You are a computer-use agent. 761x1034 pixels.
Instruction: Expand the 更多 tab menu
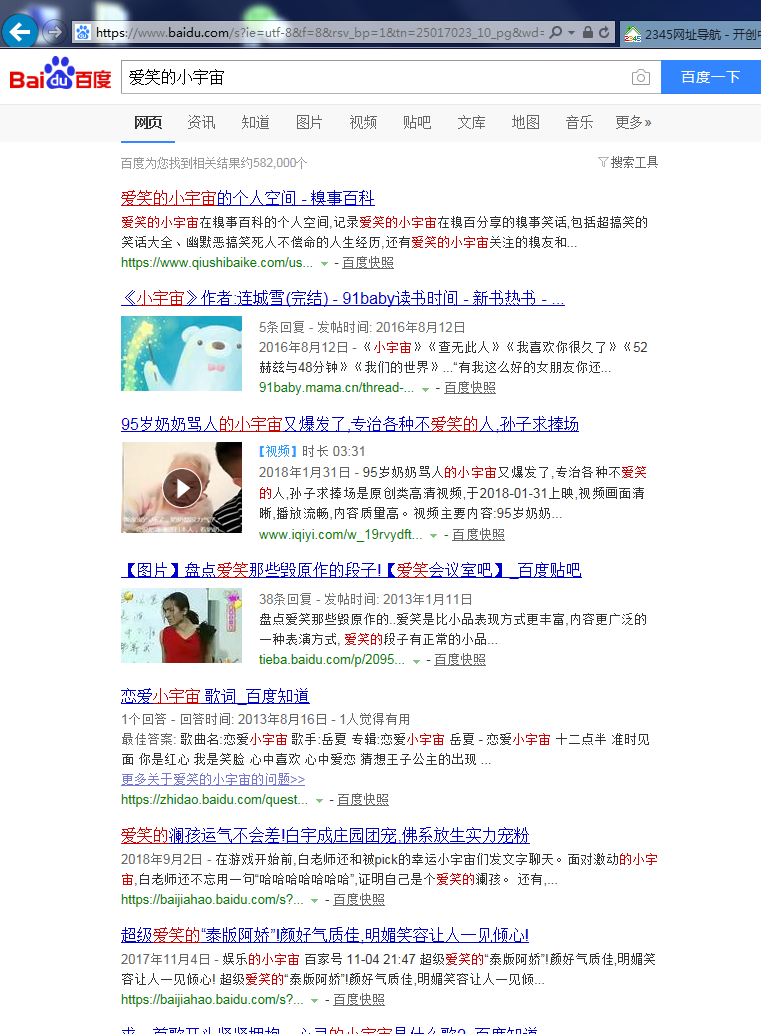point(633,122)
